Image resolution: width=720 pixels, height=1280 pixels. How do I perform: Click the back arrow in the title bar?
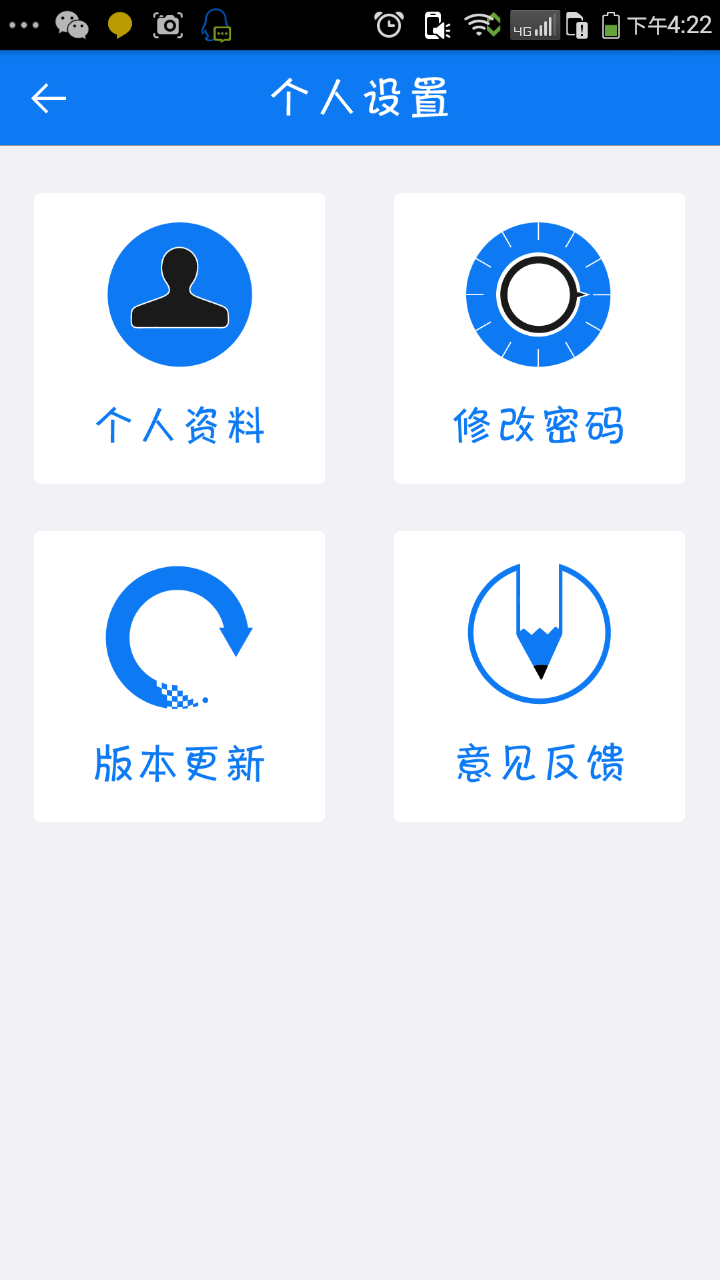(47, 97)
